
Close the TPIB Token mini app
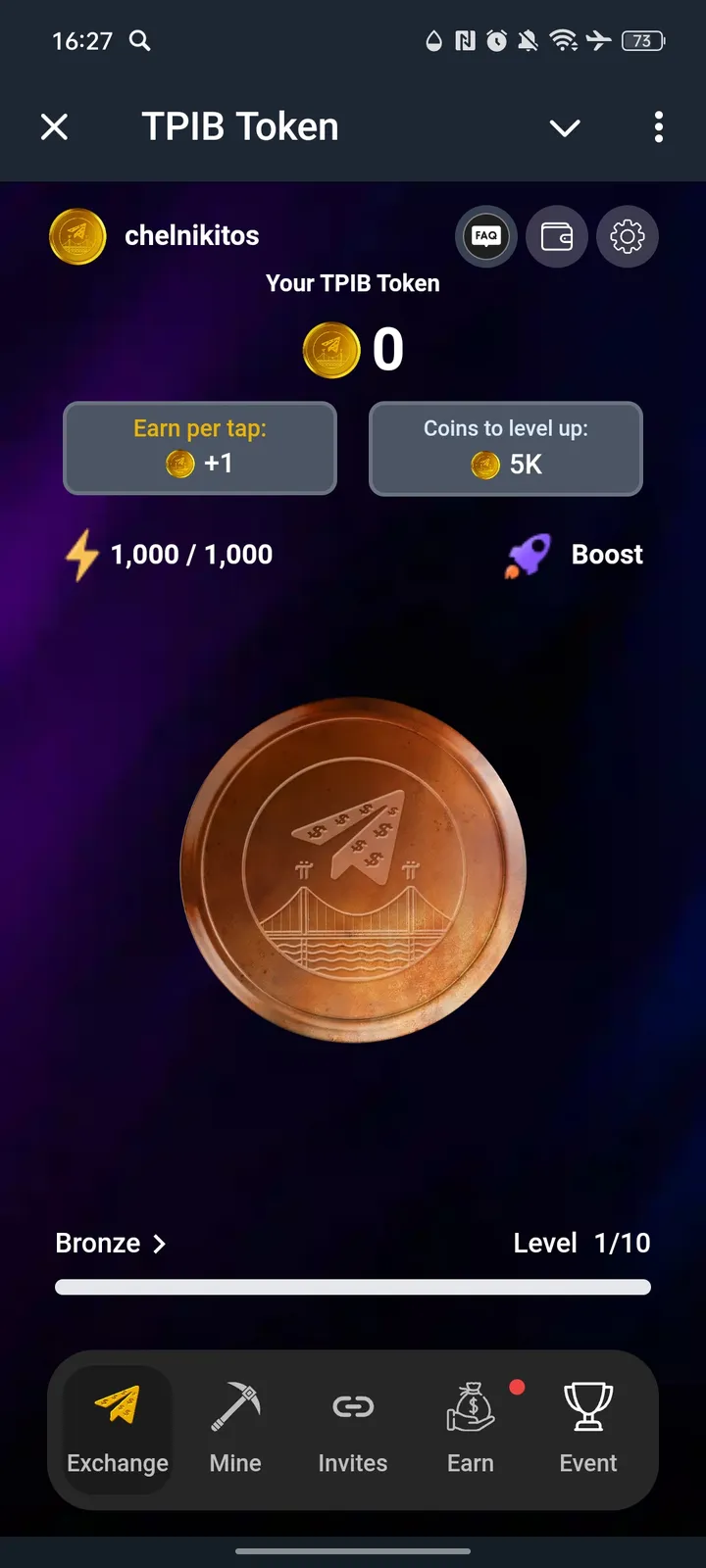55,127
